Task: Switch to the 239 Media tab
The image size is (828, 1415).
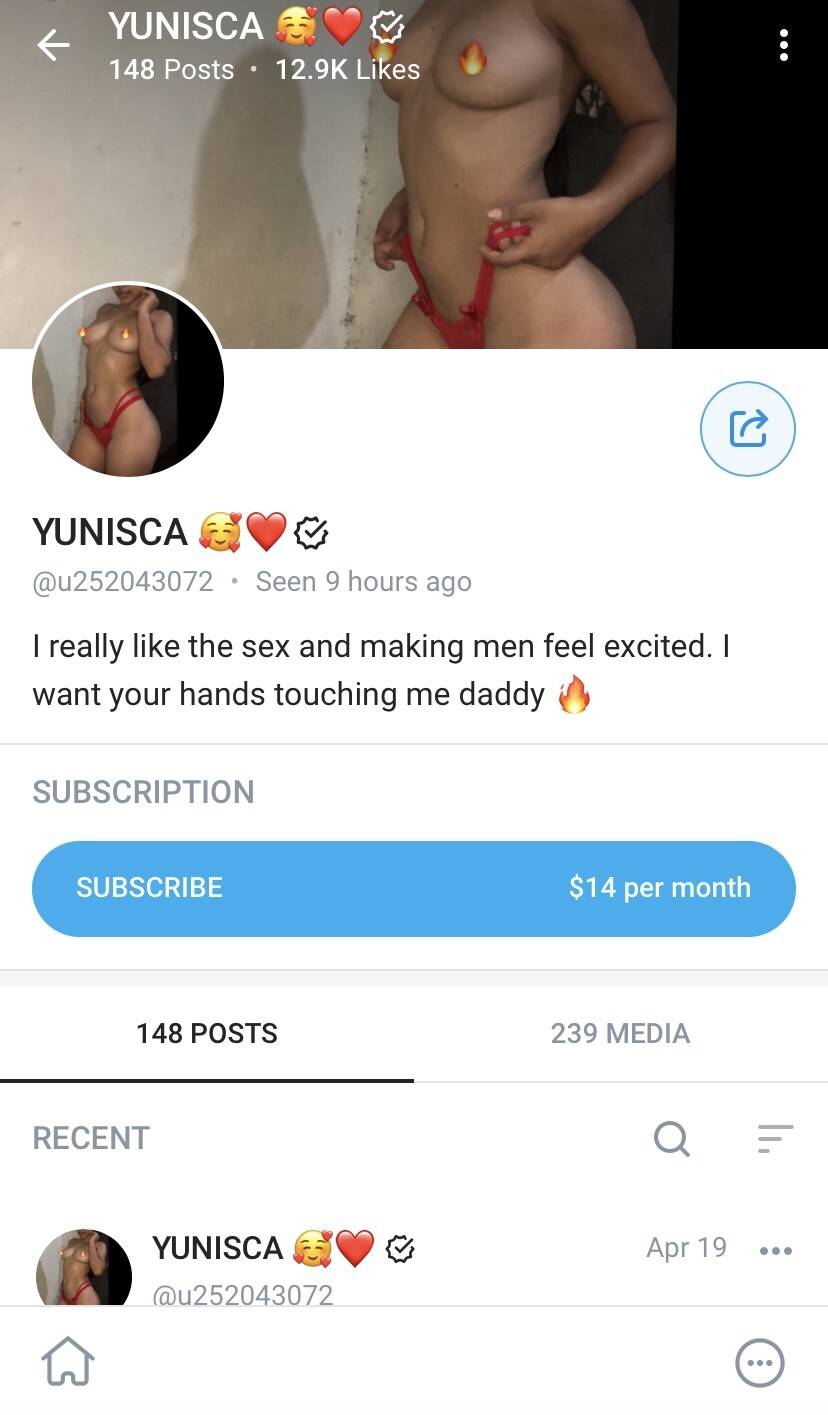Action: coord(620,1033)
